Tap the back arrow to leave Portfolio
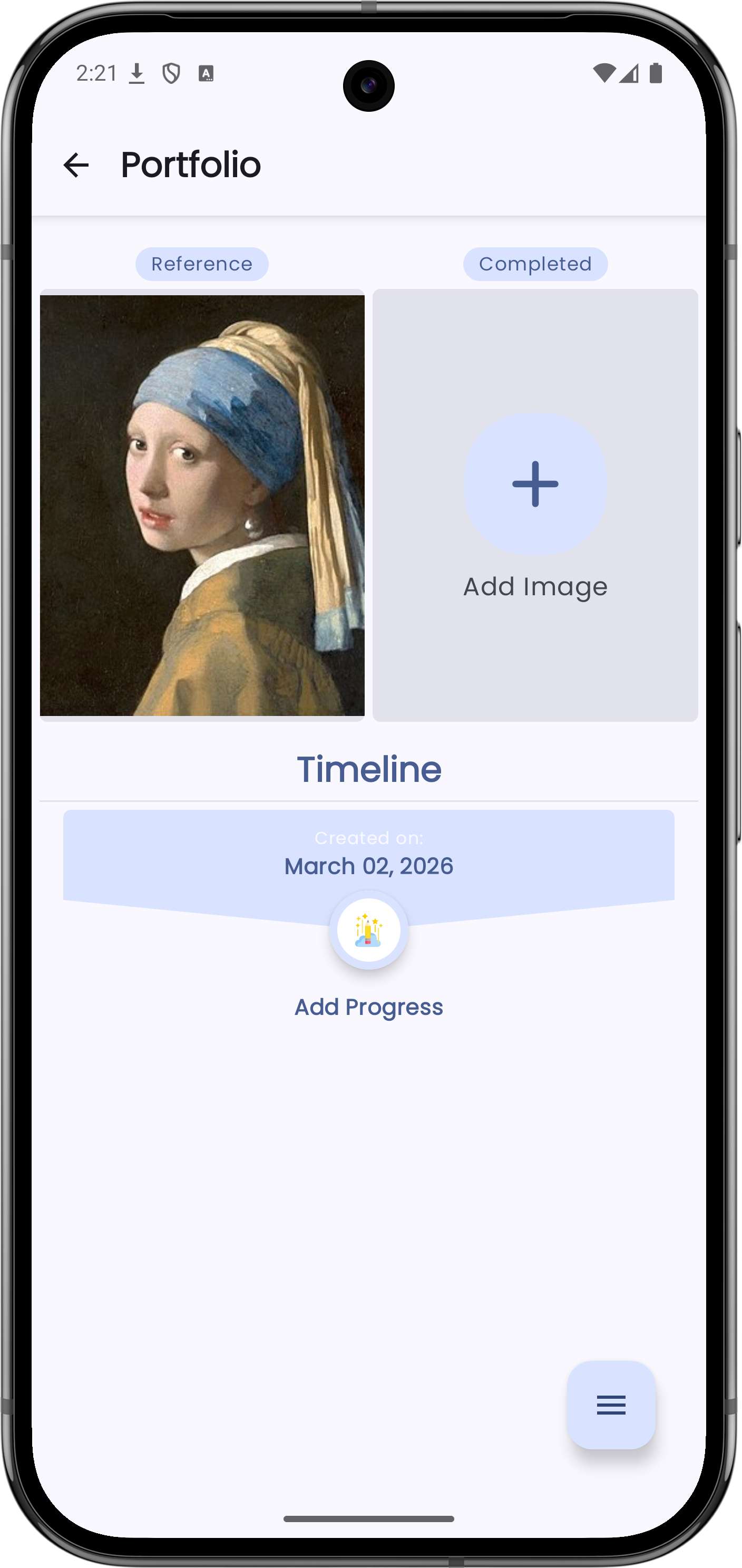The width and height of the screenshot is (742, 1568). [x=76, y=164]
